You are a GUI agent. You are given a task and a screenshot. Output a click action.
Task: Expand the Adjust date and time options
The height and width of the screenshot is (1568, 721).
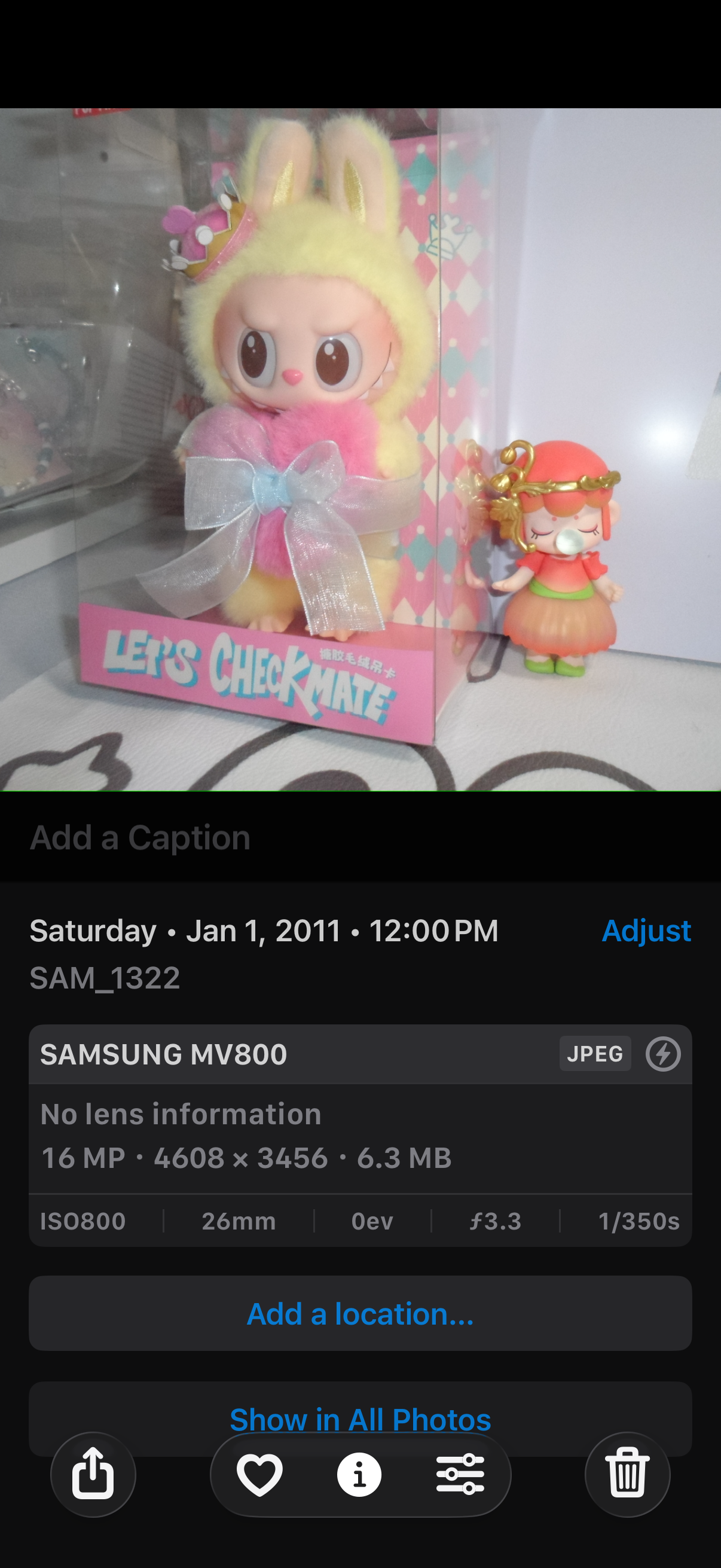[646, 930]
